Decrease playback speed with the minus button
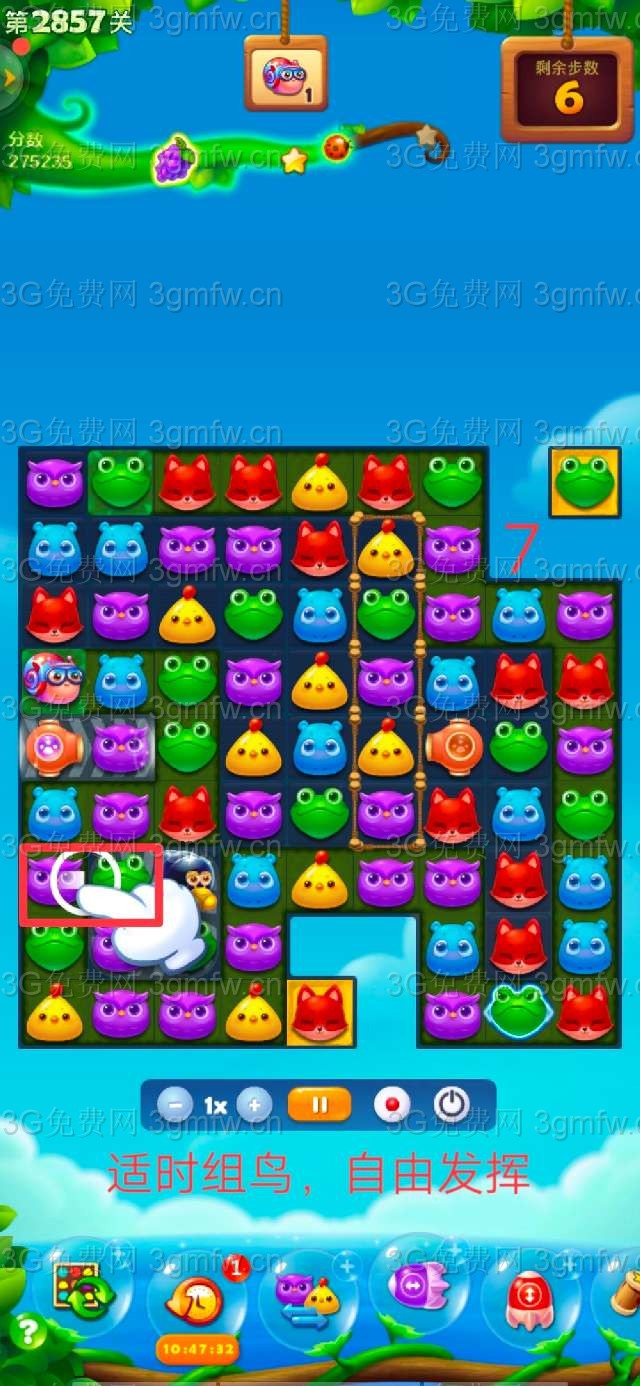This screenshot has height=1386, width=640. [x=176, y=1105]
